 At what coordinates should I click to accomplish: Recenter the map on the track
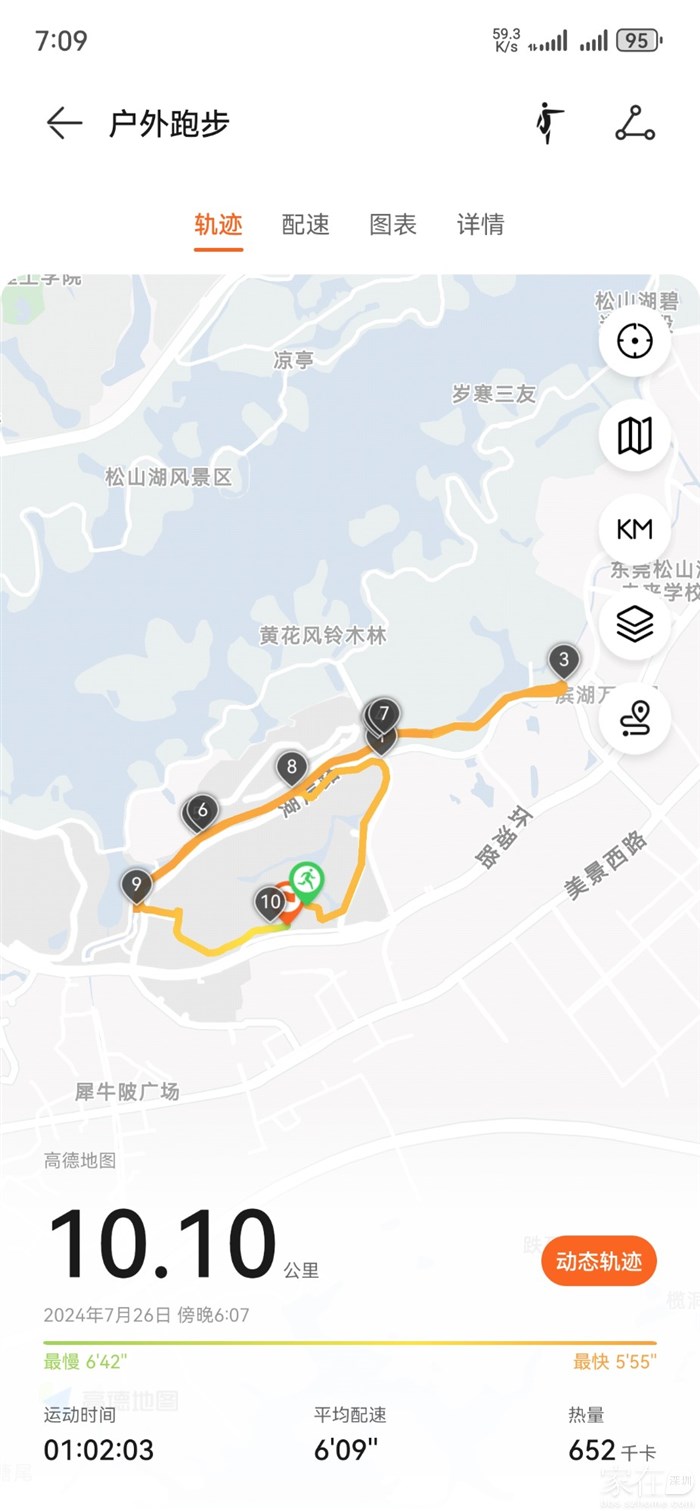click(634, 341)
